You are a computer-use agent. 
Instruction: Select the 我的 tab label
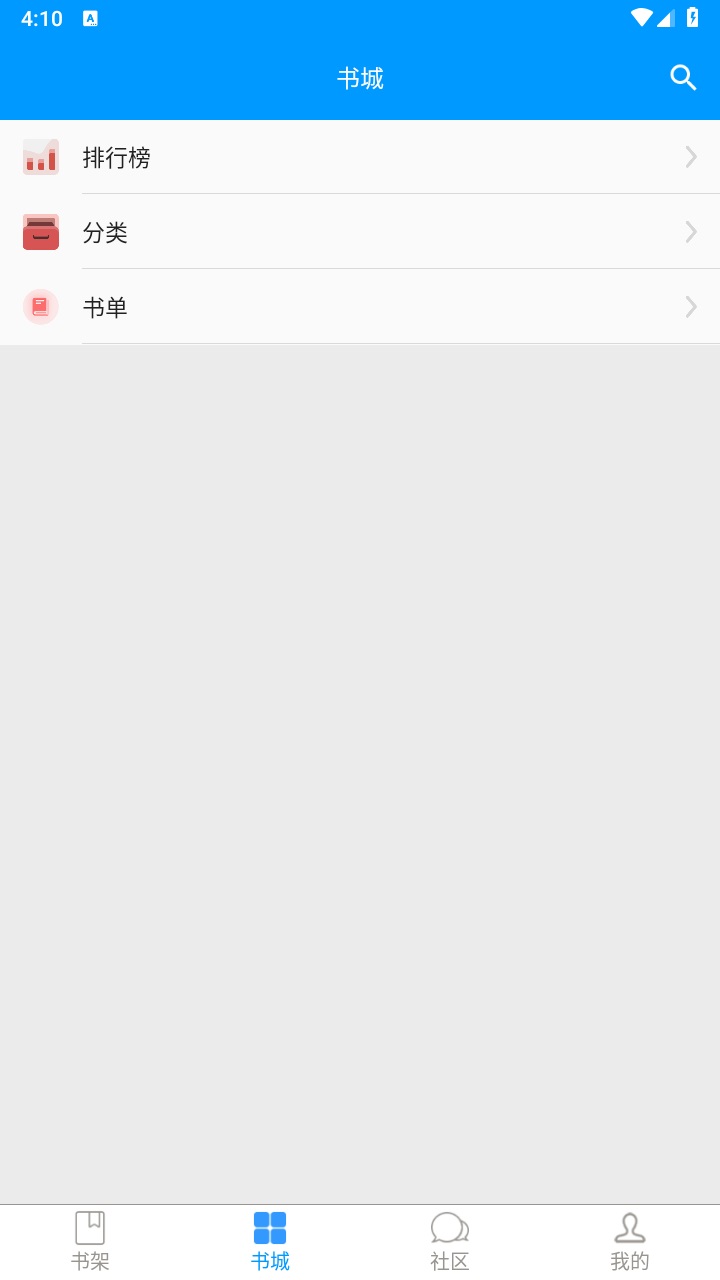(x=630, y=1261)
